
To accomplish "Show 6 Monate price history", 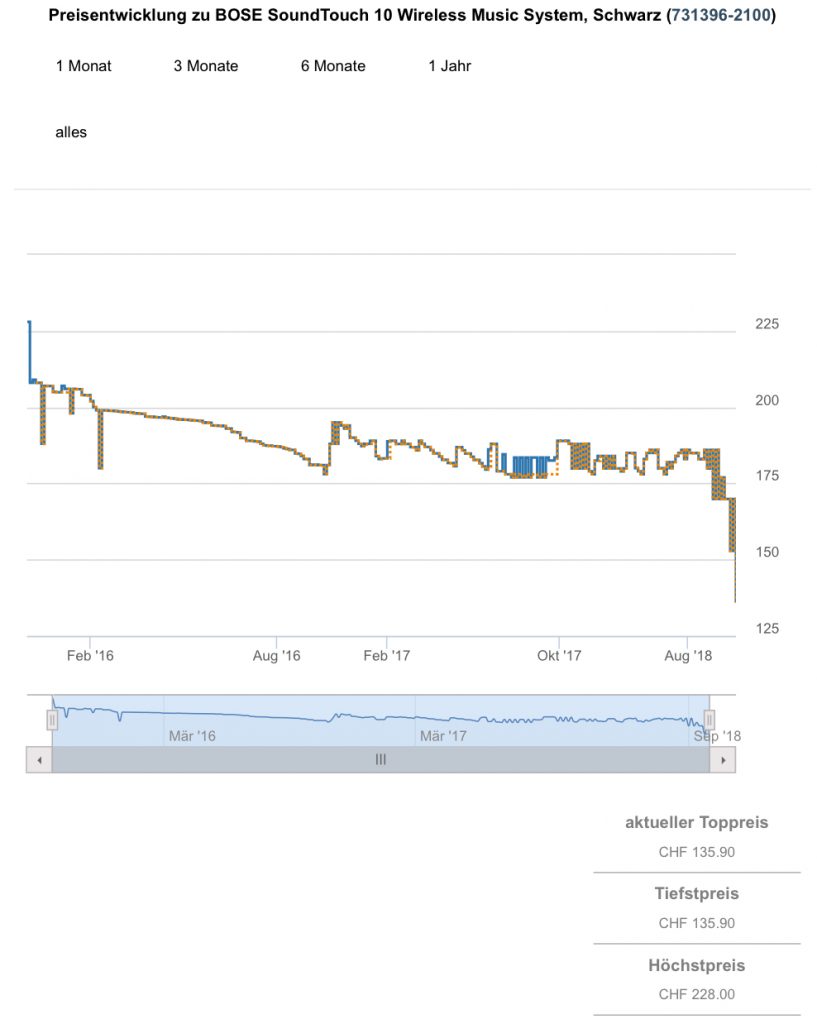I will click(333, 66).
